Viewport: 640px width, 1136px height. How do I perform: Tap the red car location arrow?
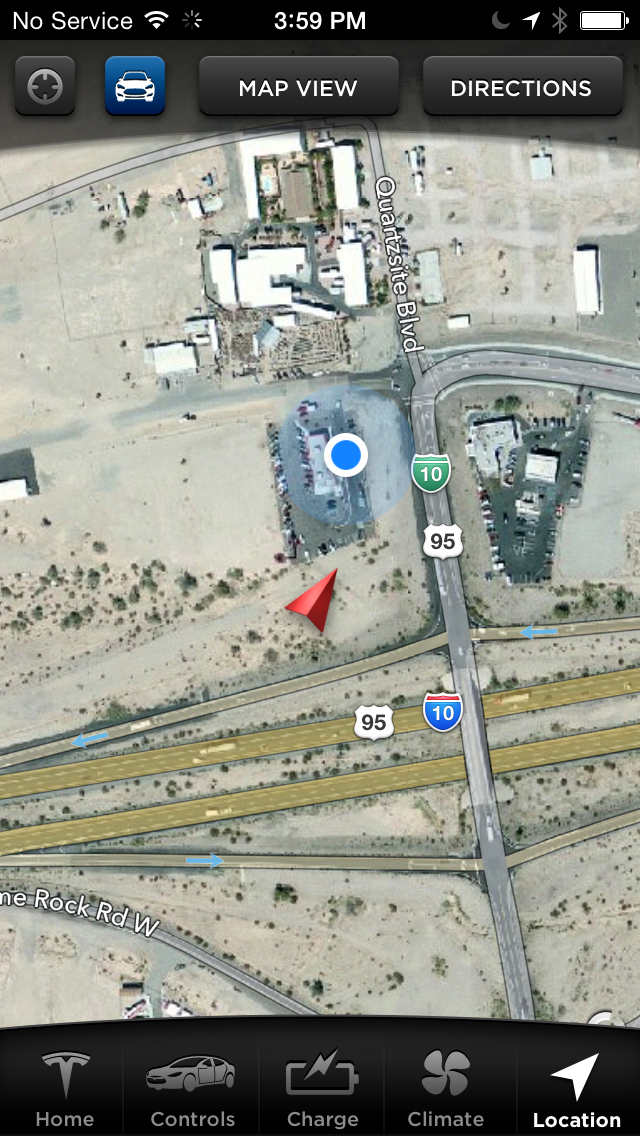coord(316,601)
